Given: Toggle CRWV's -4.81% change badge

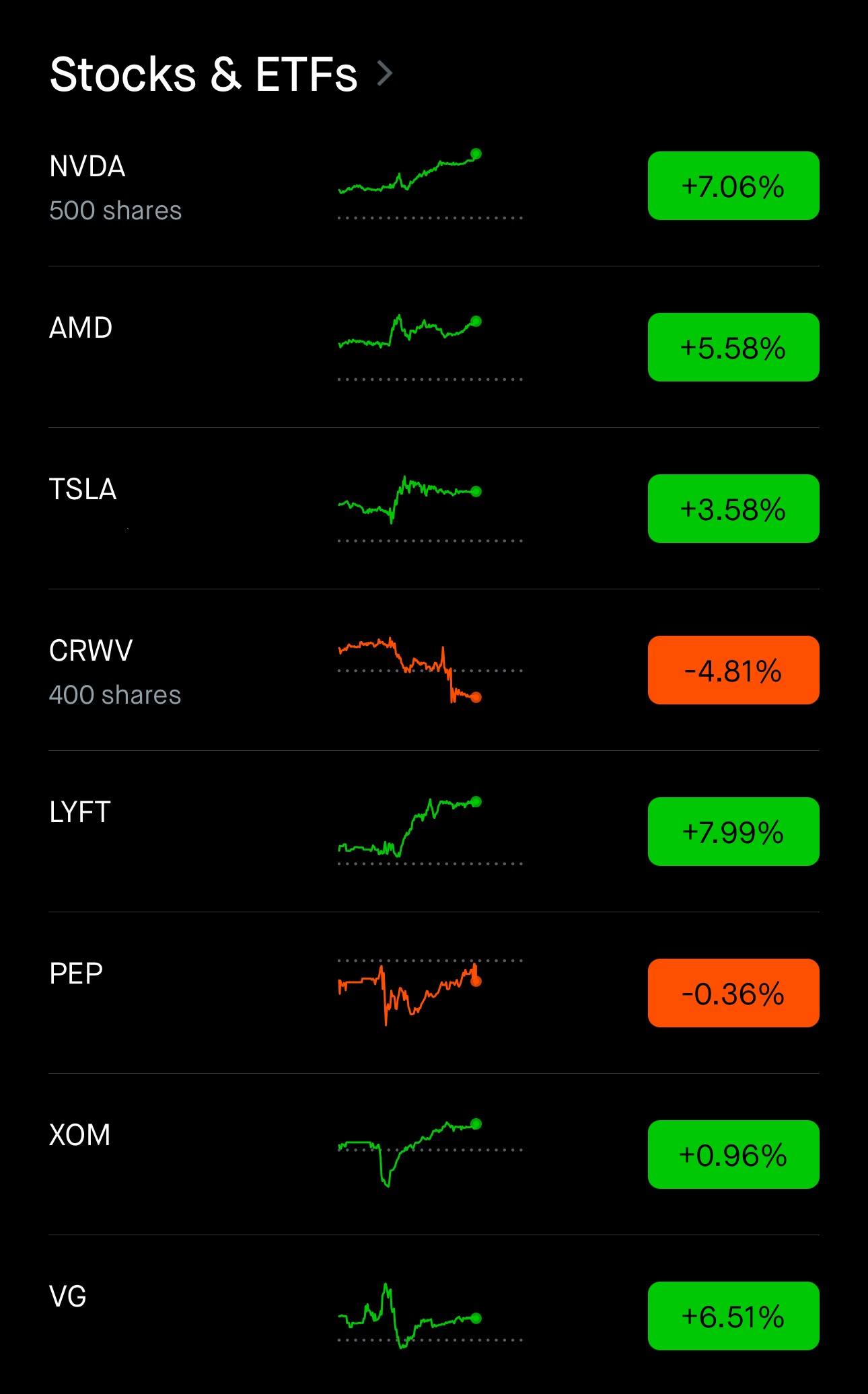Looking at the screenshot, I should pyautogui.click(x=733, y=671).
